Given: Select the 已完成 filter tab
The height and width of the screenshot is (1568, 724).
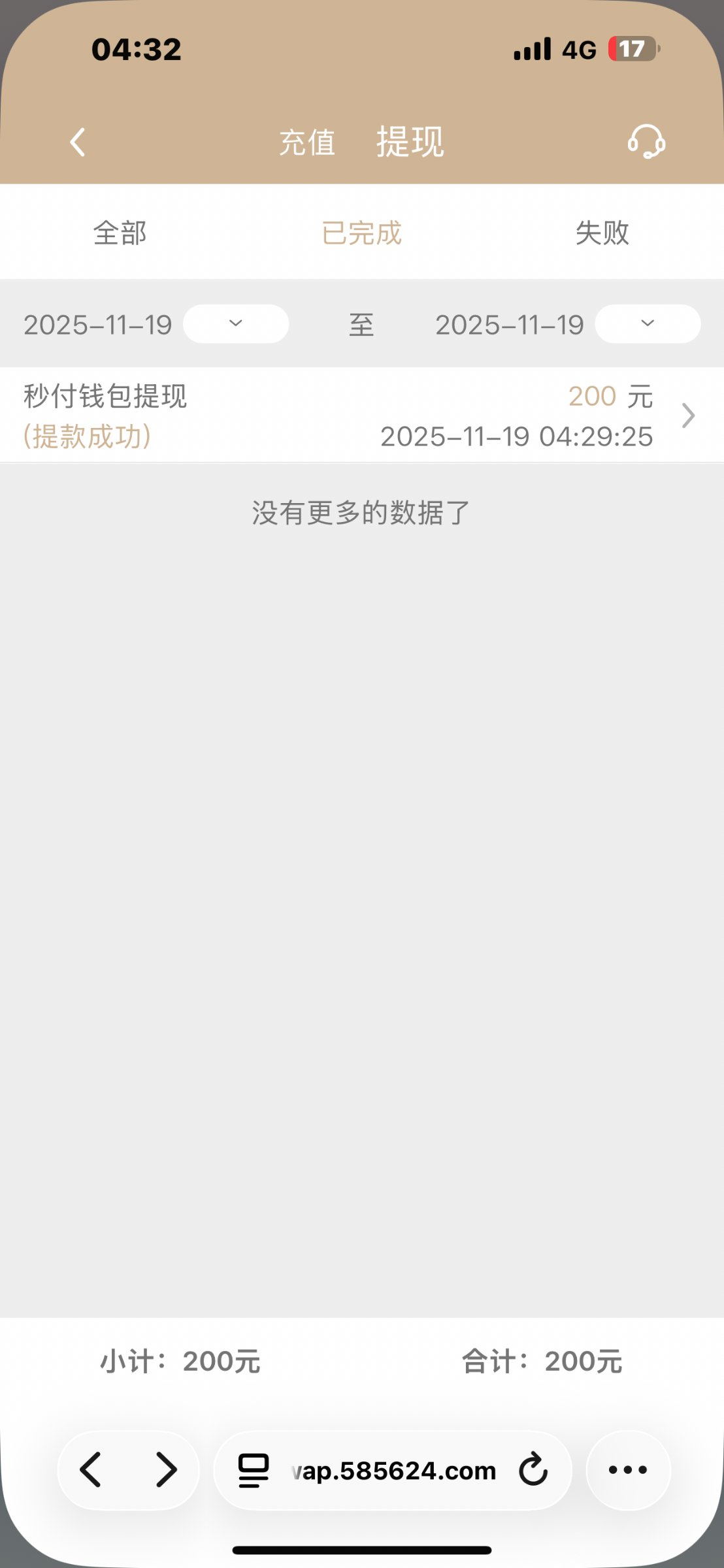Looking at the screenshot, I should point(361,233).
